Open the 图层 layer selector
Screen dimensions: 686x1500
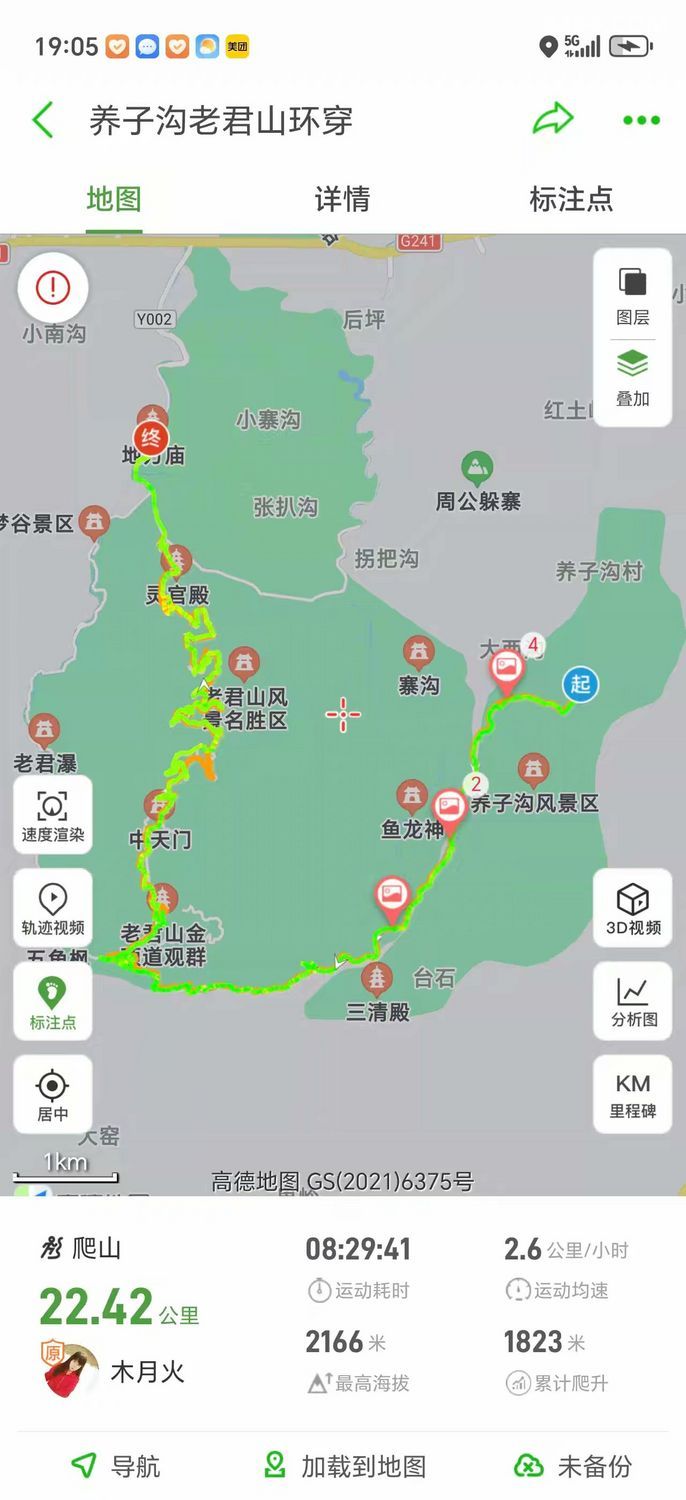(632, 295)
